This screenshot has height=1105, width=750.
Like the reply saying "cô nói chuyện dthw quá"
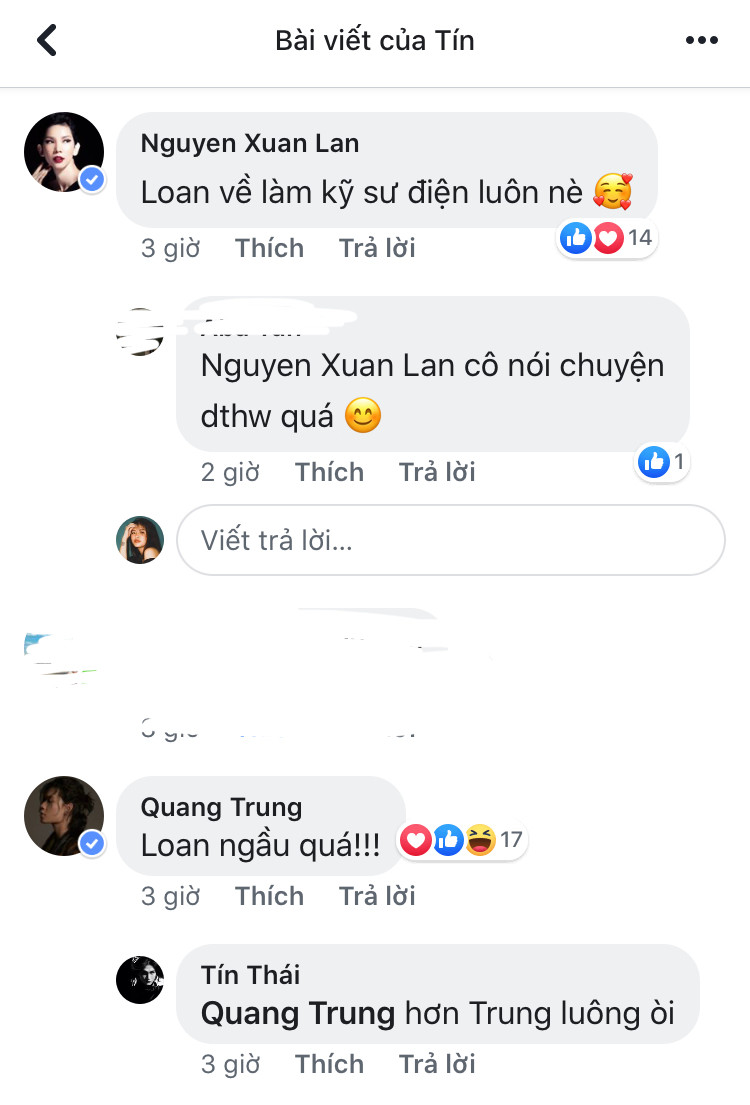(x=329, y=472)
